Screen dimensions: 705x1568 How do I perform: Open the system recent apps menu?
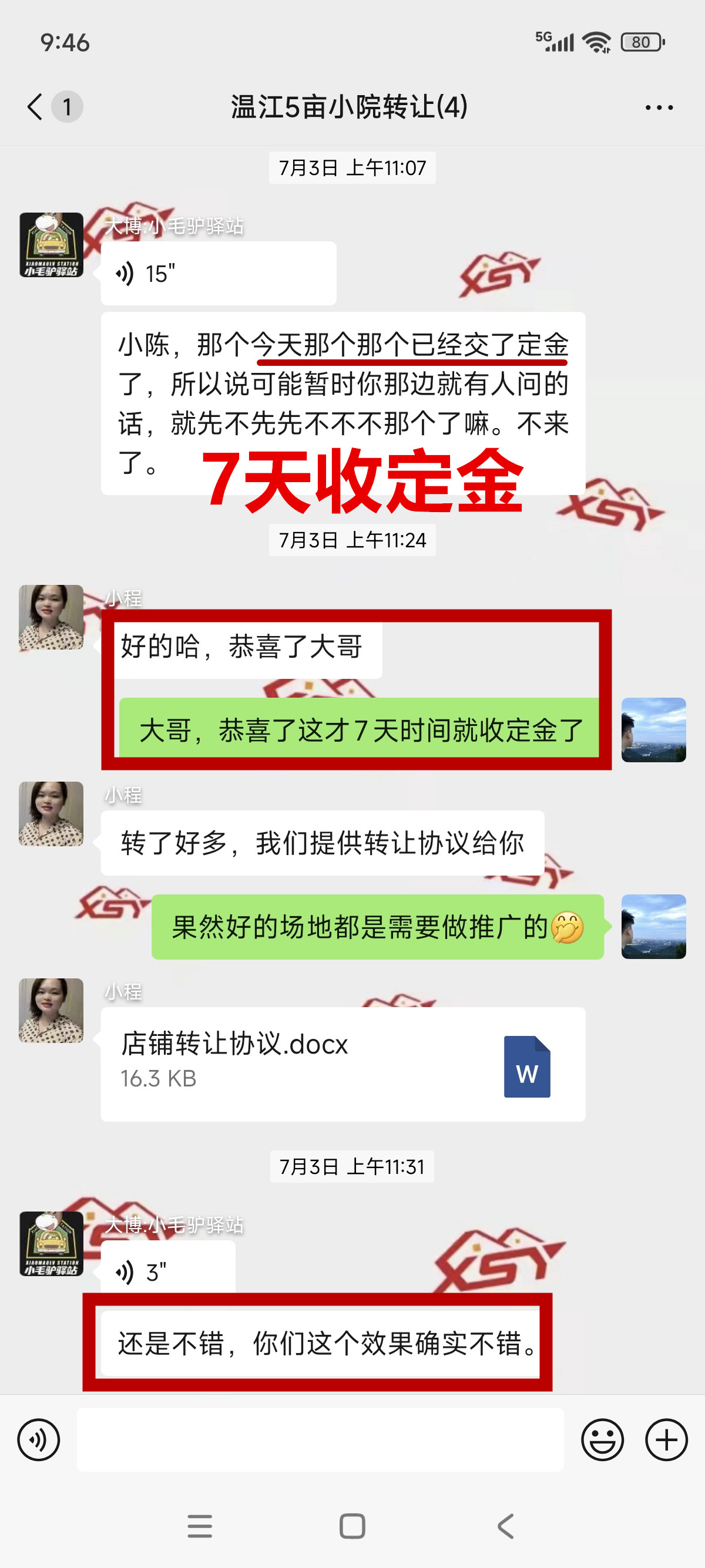(200, 1526)
